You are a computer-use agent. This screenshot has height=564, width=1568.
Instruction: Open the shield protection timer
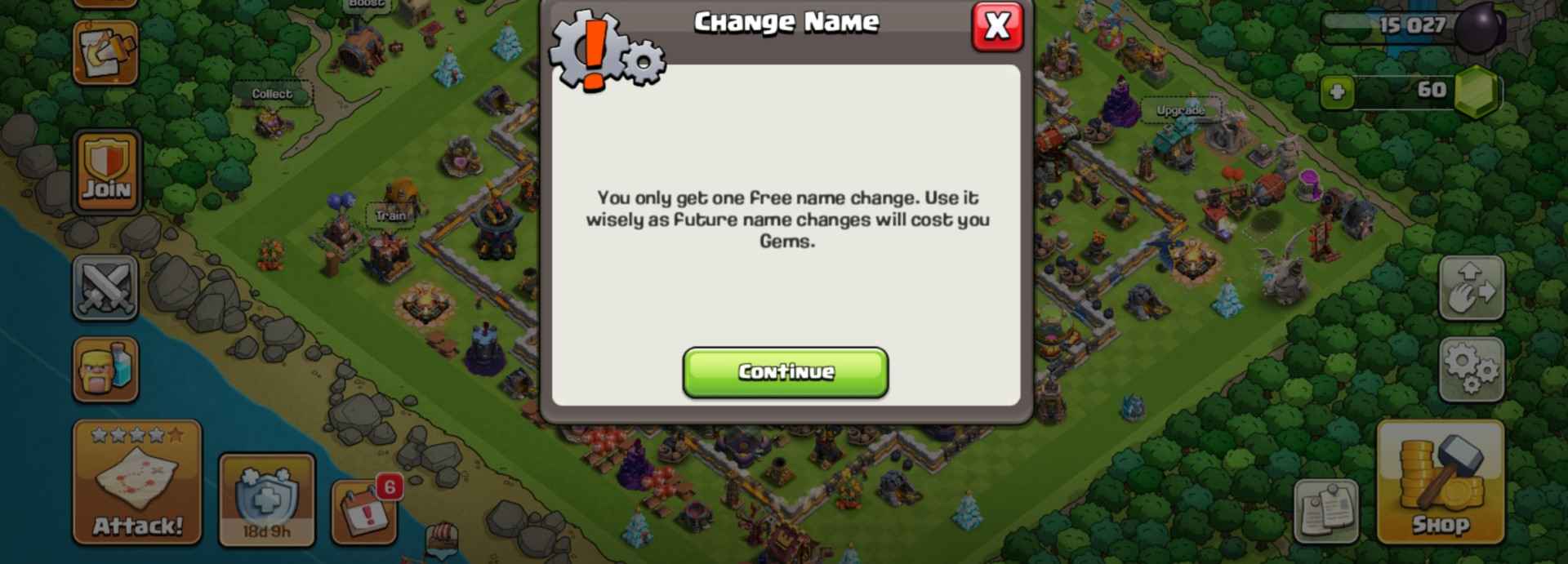click(266, 500)
